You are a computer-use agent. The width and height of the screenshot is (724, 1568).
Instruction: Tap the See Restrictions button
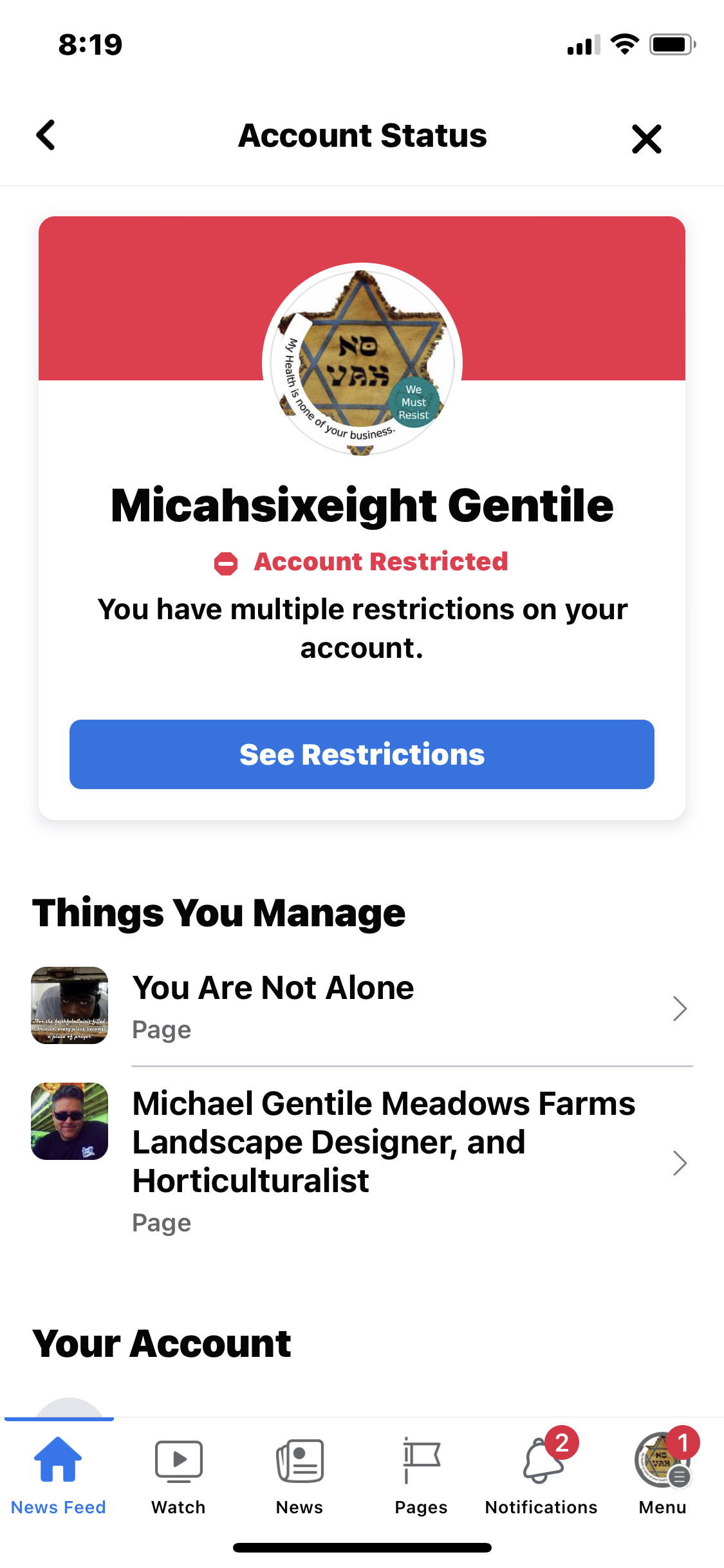[x=362, y=754]
